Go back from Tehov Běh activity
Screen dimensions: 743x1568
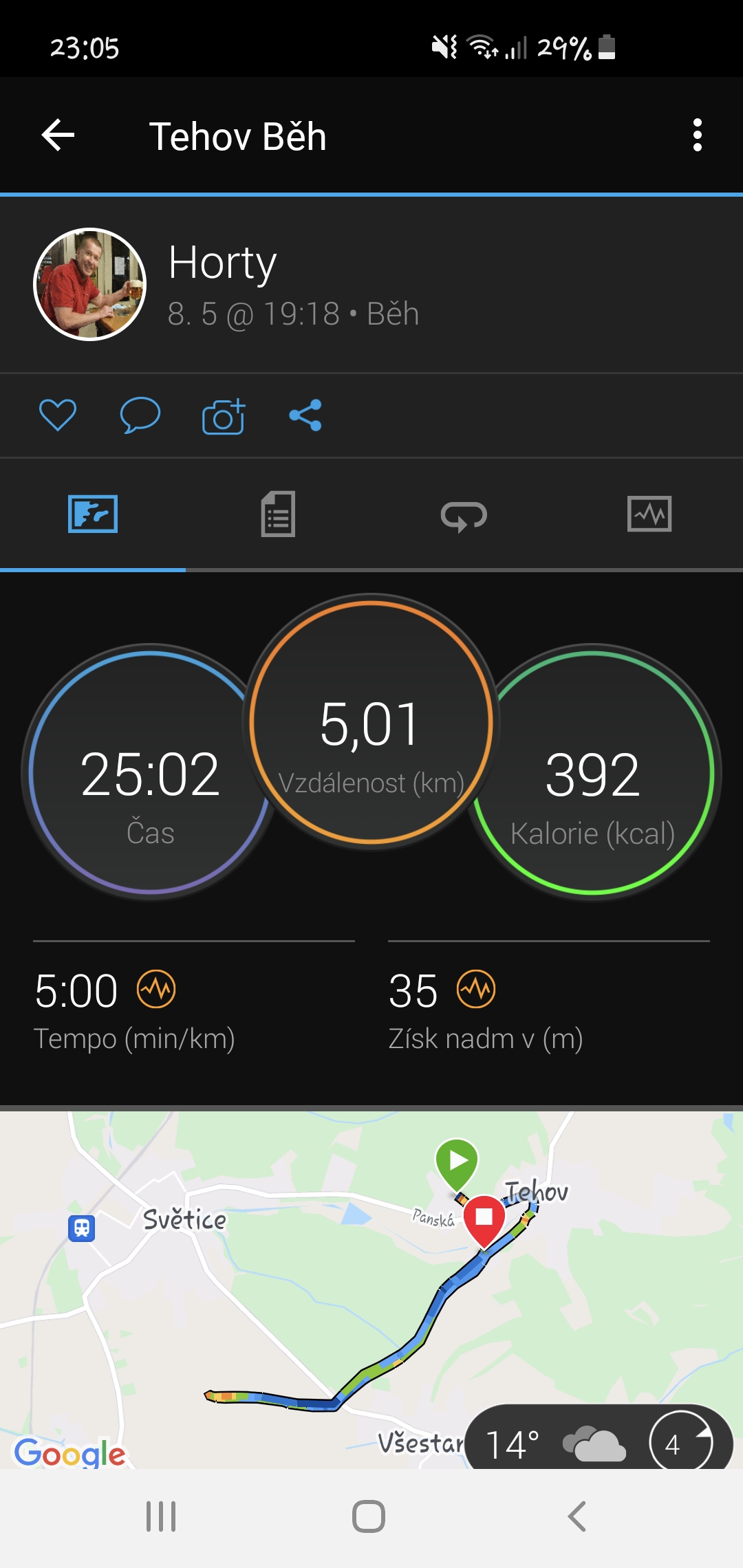(58, 135)
